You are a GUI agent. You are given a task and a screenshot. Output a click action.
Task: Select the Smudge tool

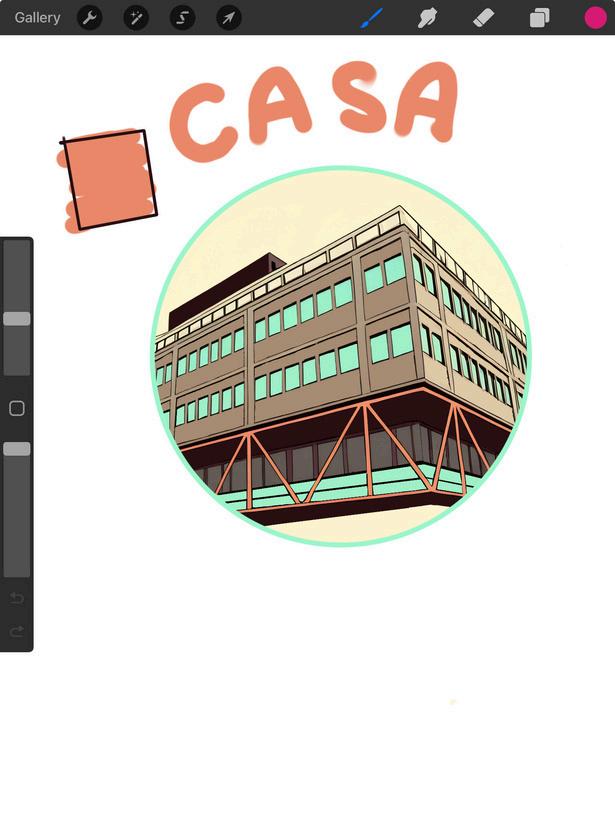tap(427, 18)
